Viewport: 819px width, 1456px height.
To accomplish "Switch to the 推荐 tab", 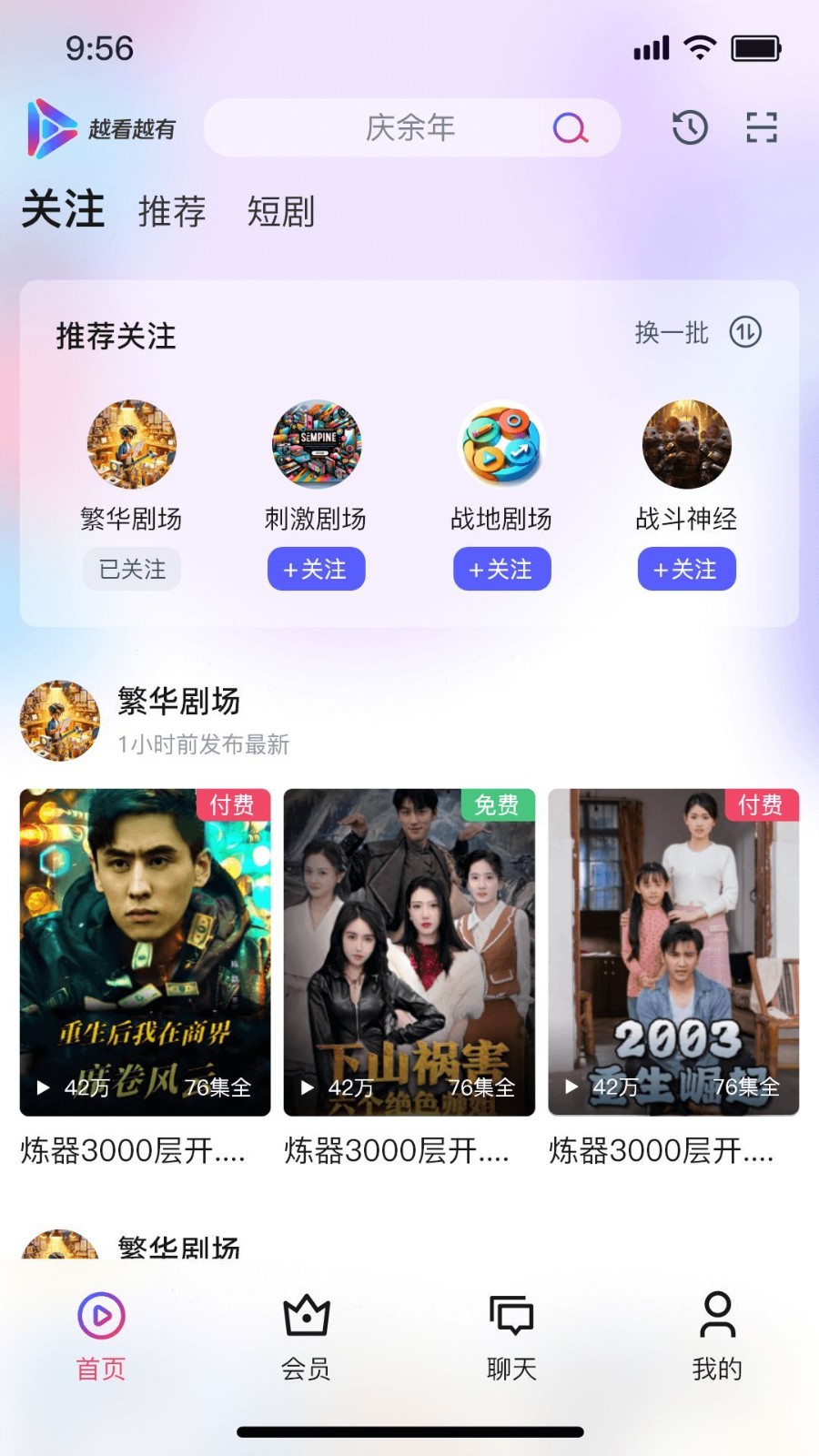I will click(172, 211).
